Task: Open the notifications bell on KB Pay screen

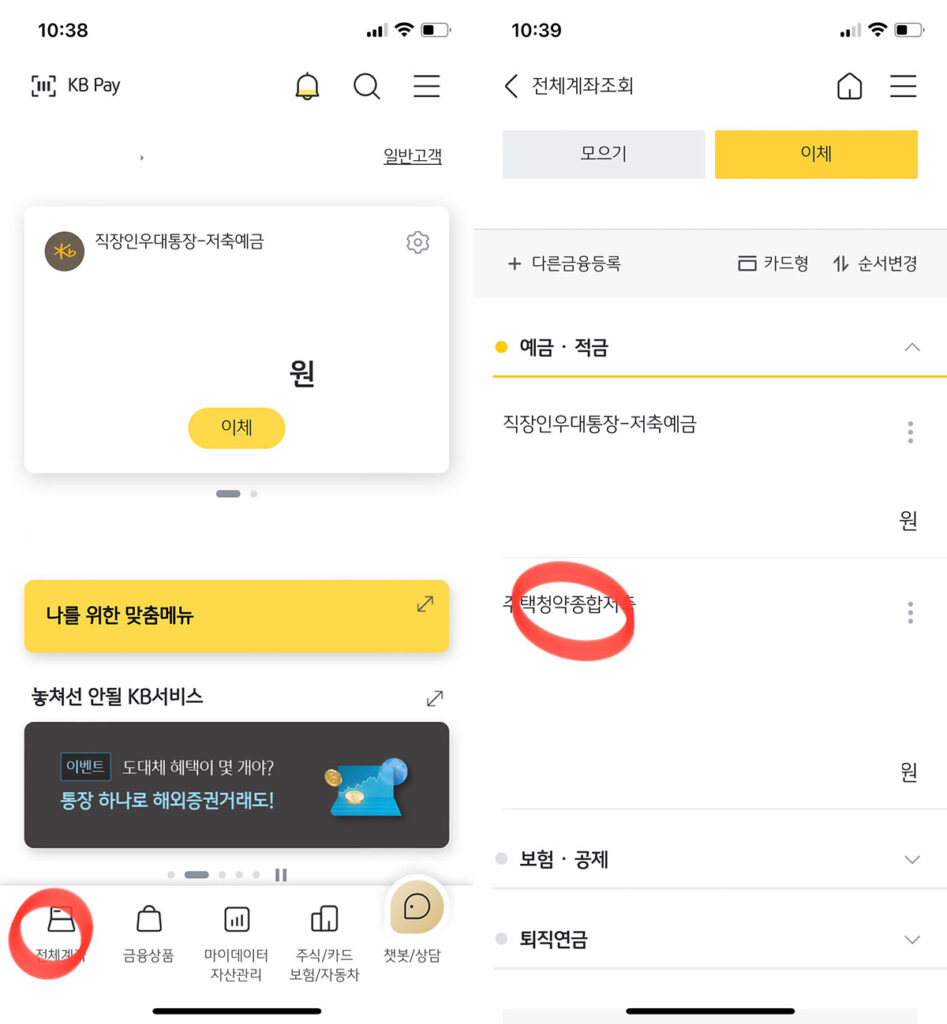Action: pyautogui.click(x=307, y=86)
